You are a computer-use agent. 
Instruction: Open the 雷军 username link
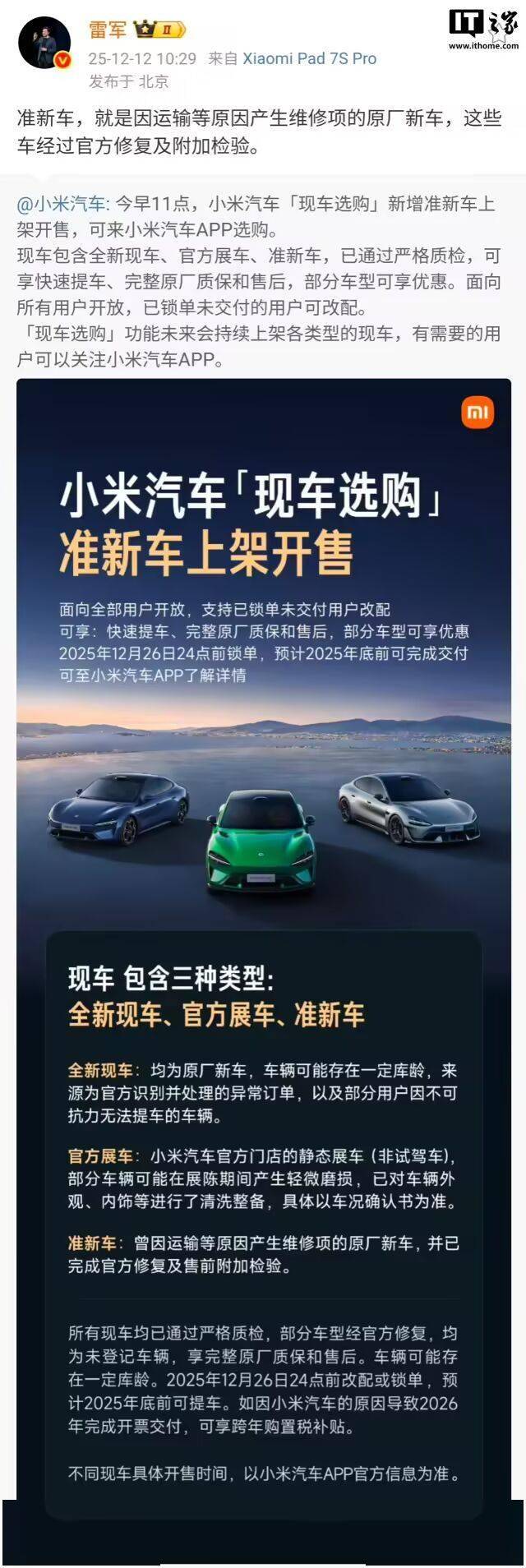click(x=108, y=31)
